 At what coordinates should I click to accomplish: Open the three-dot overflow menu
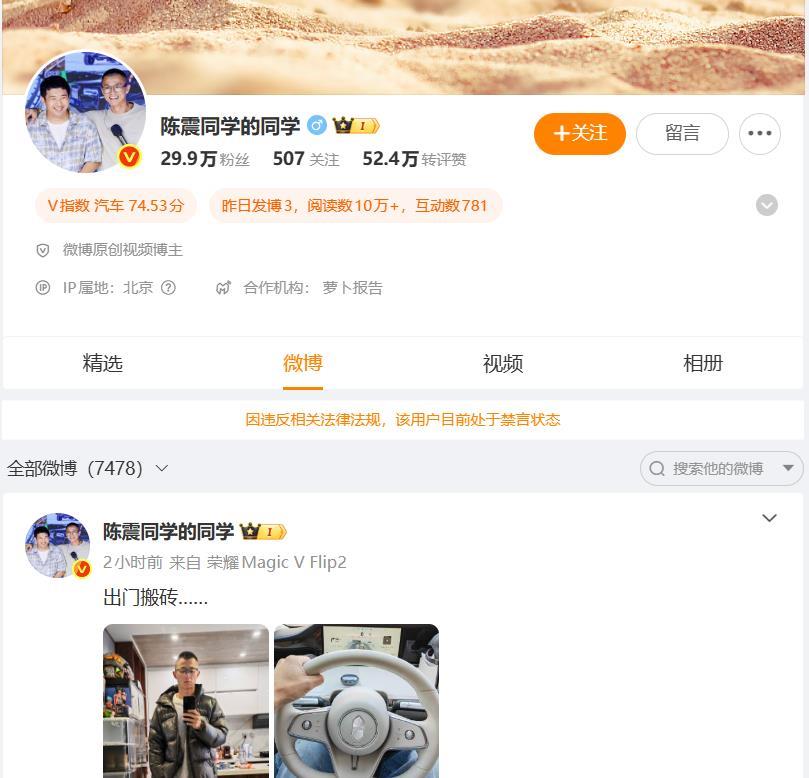[x=760, y=134]
